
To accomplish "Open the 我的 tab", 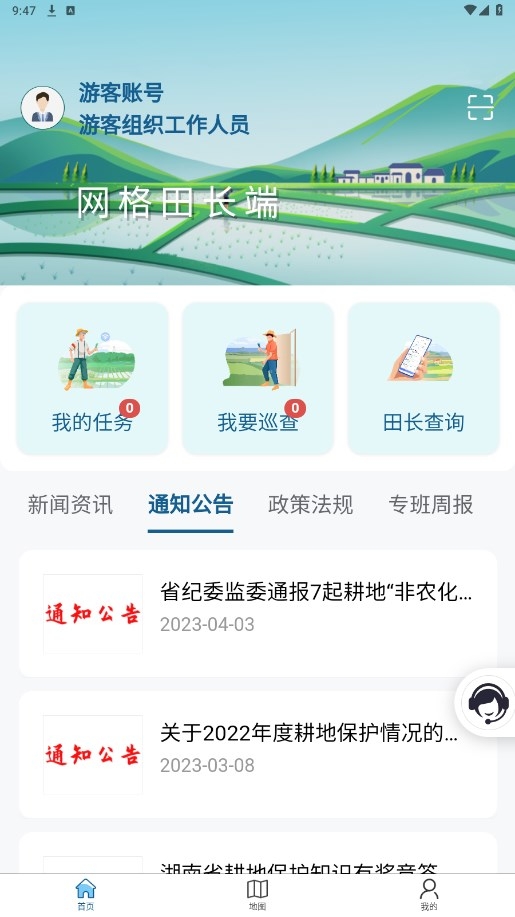I will pyautogui.click(x=429, y=895).
